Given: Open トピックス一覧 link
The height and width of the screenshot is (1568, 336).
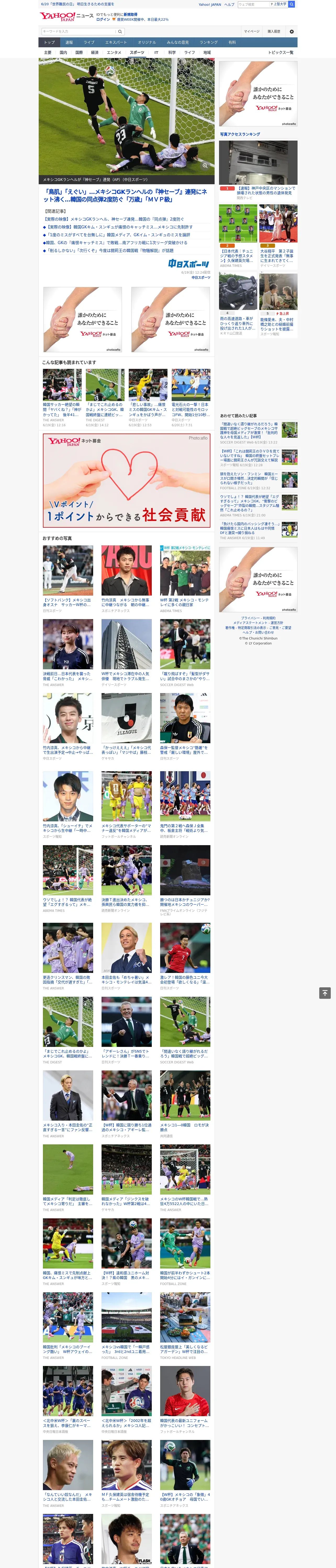Looking at the screenshot, I should click(x=281, y=52).
